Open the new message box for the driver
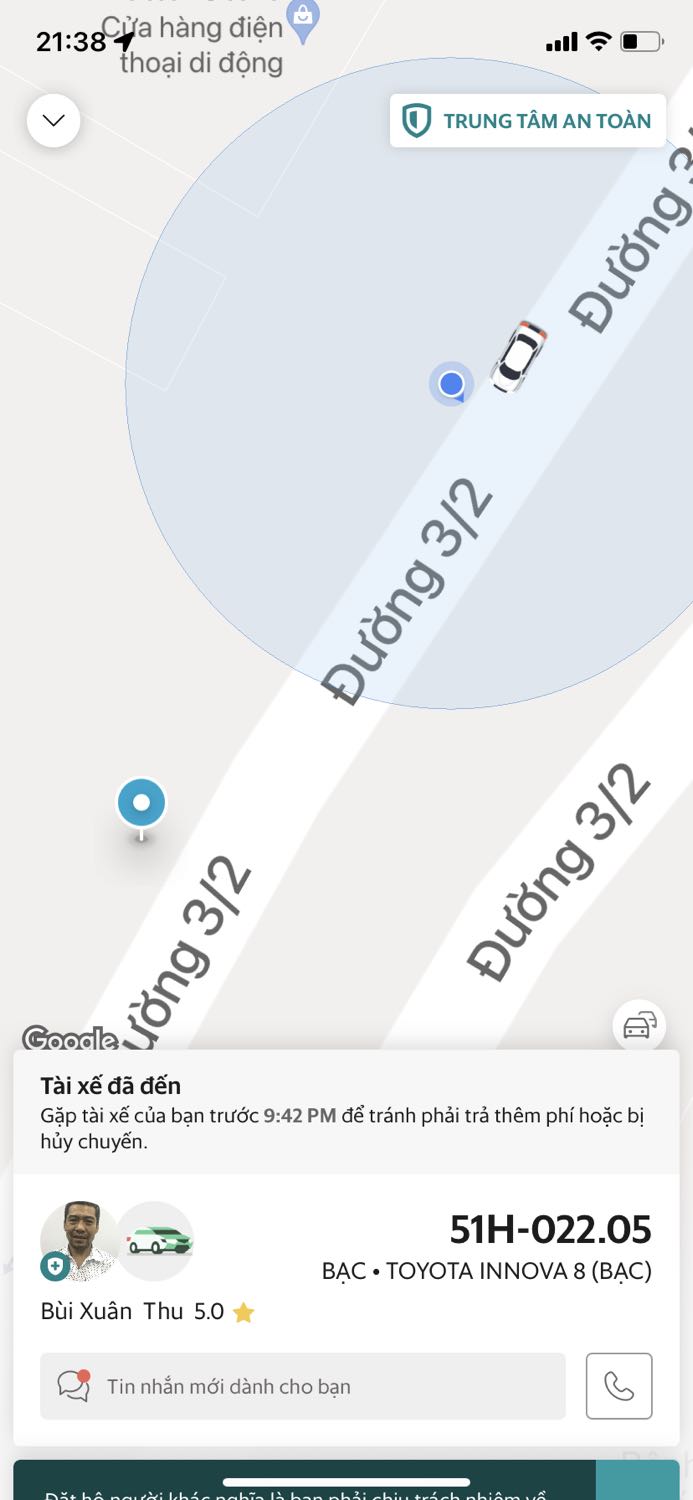The height and width of the screenshot is (1500, 693). click(303, 1386)
